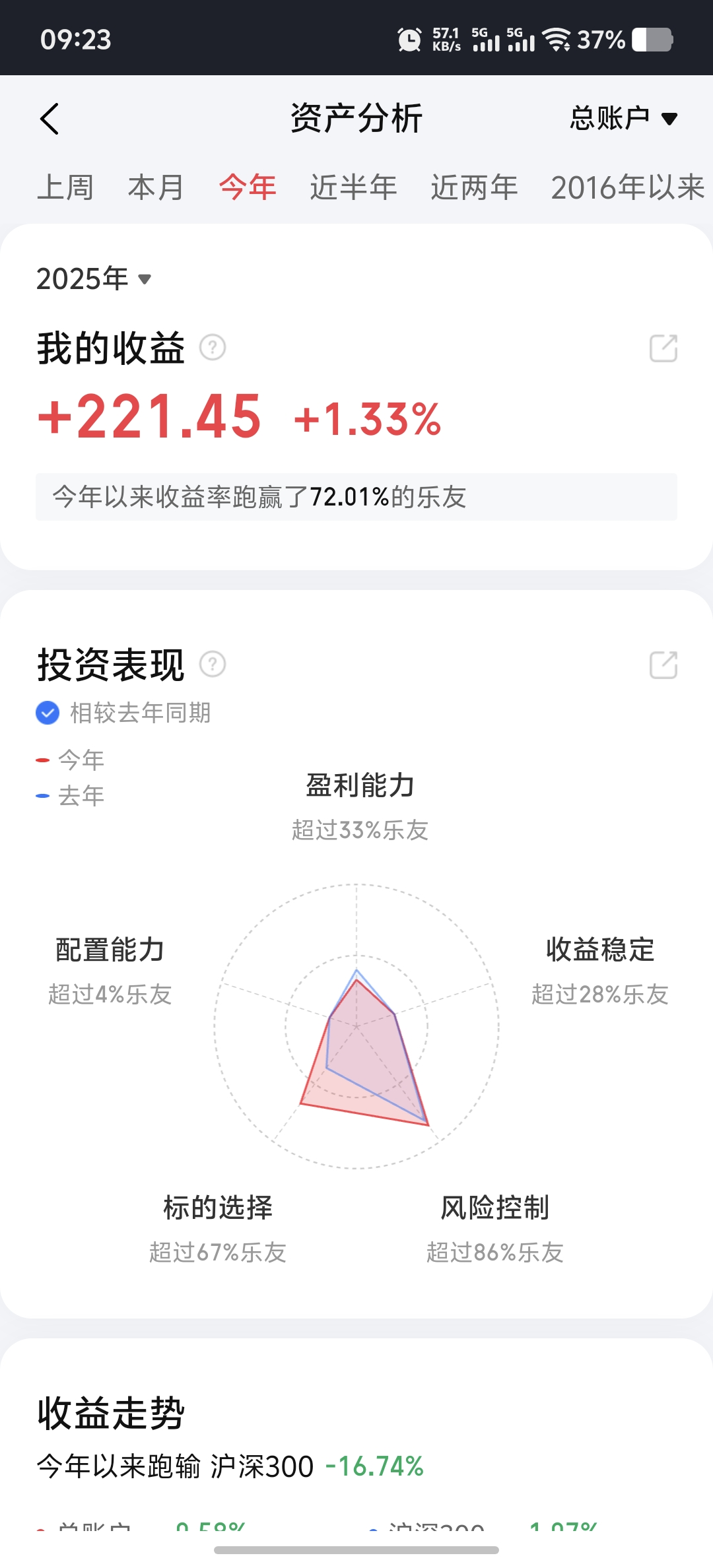Switch to the 近两年 tab

pyautogui.click(x=474, y=187)
